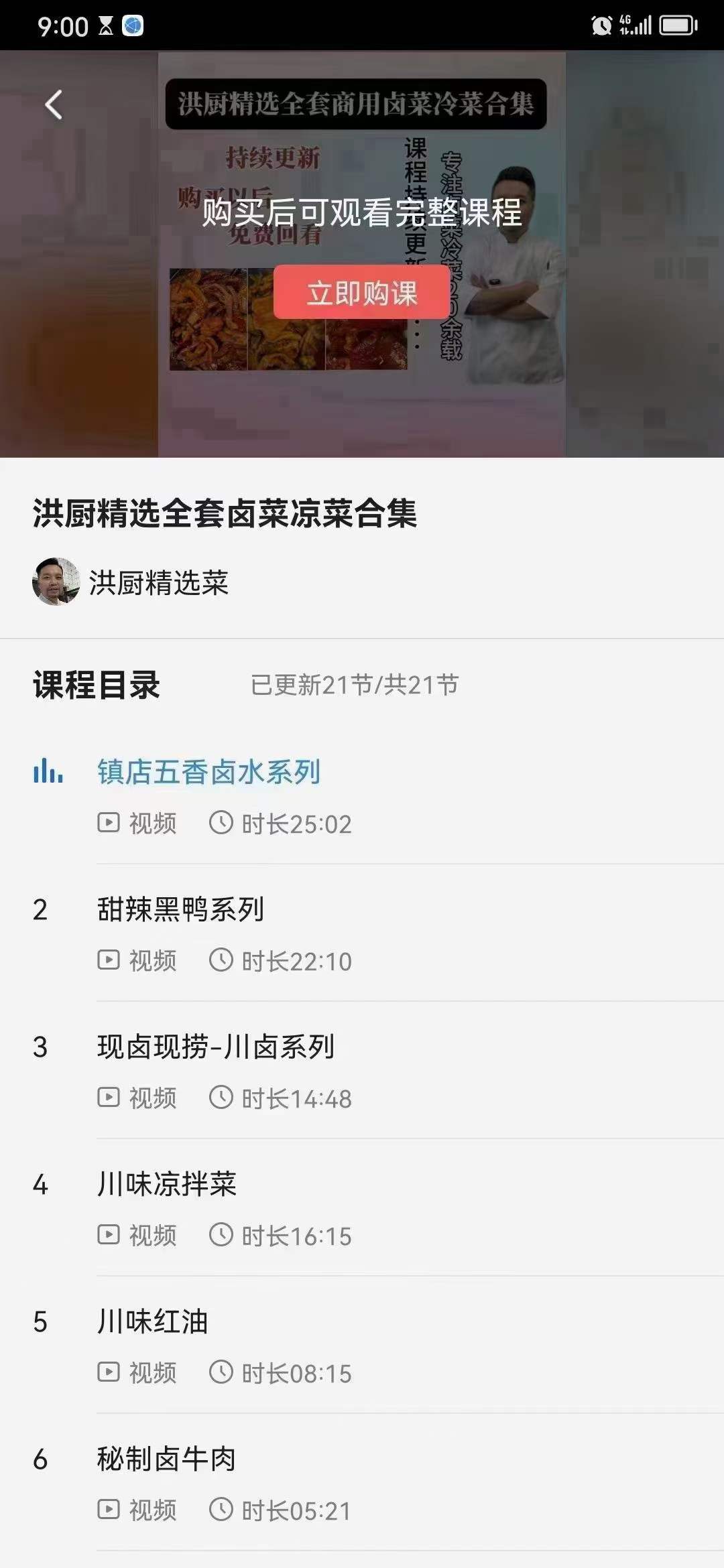Select lesson 3 现卤现捞-川卤系列
Viewport: 724px width, 1568px height.
click(215, 1047)
